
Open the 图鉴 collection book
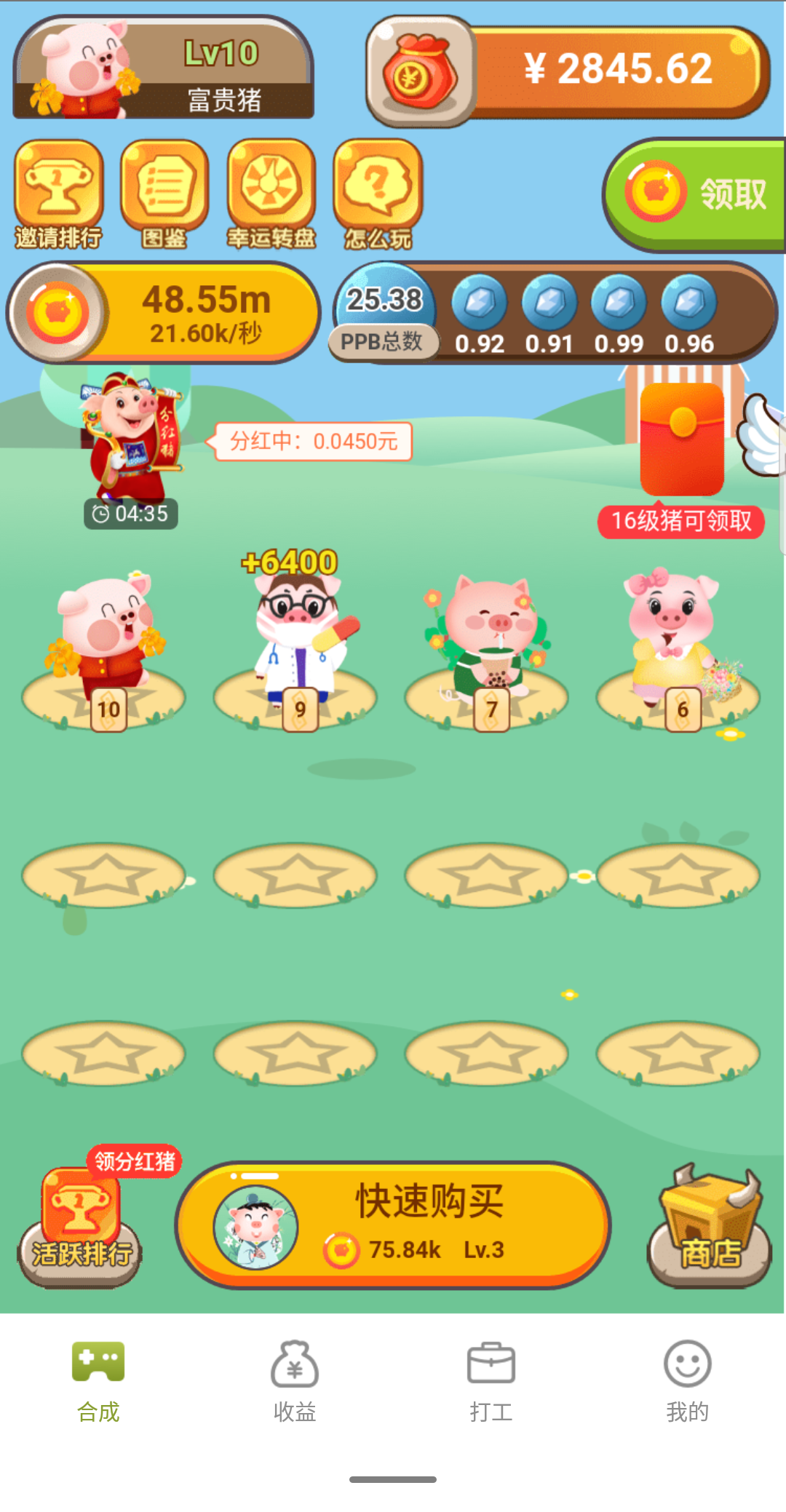tap(164, 195)
